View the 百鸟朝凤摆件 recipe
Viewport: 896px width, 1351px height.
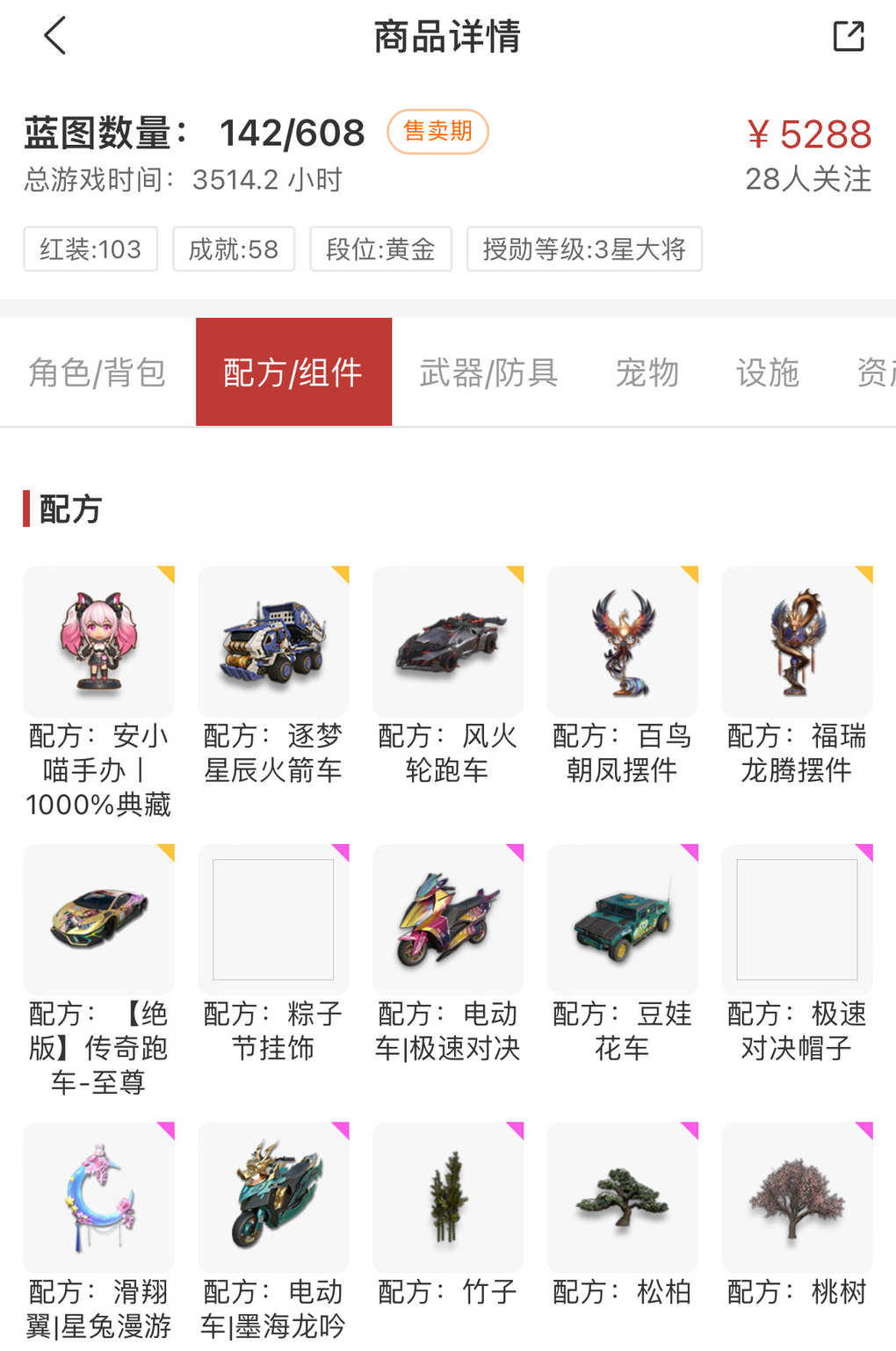622,641
